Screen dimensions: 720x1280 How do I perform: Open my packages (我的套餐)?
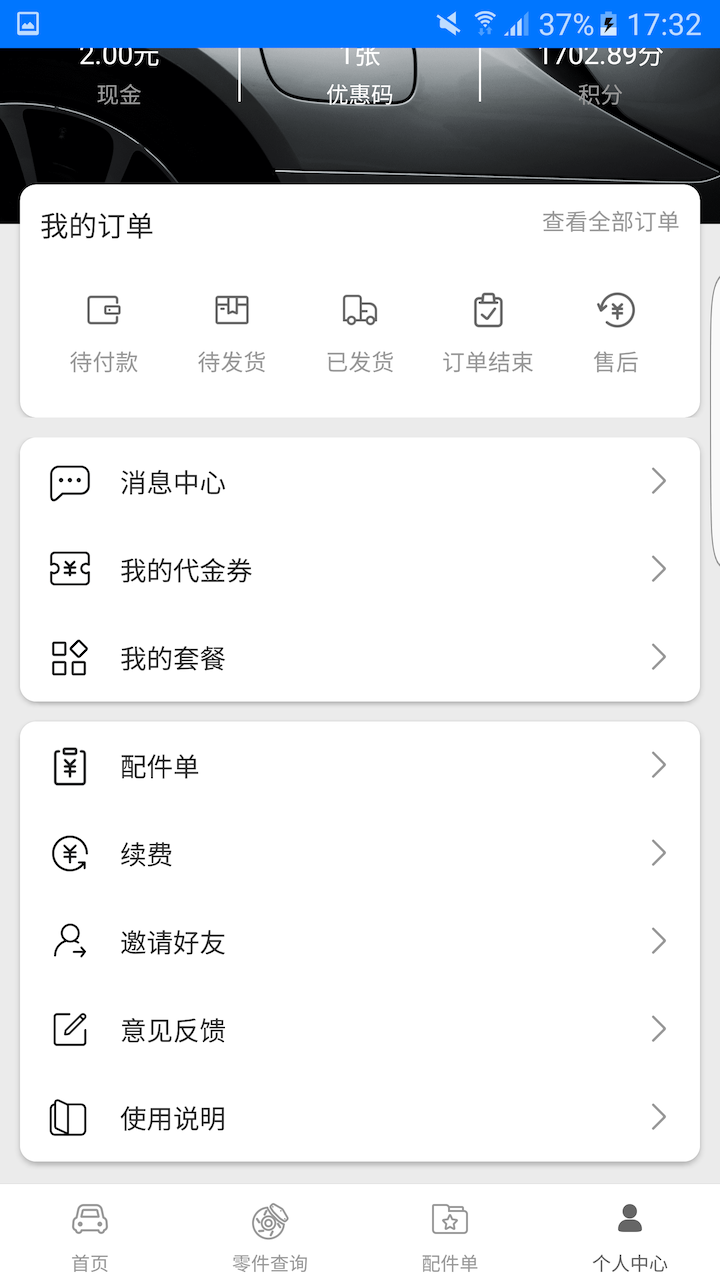coord(360,658)
